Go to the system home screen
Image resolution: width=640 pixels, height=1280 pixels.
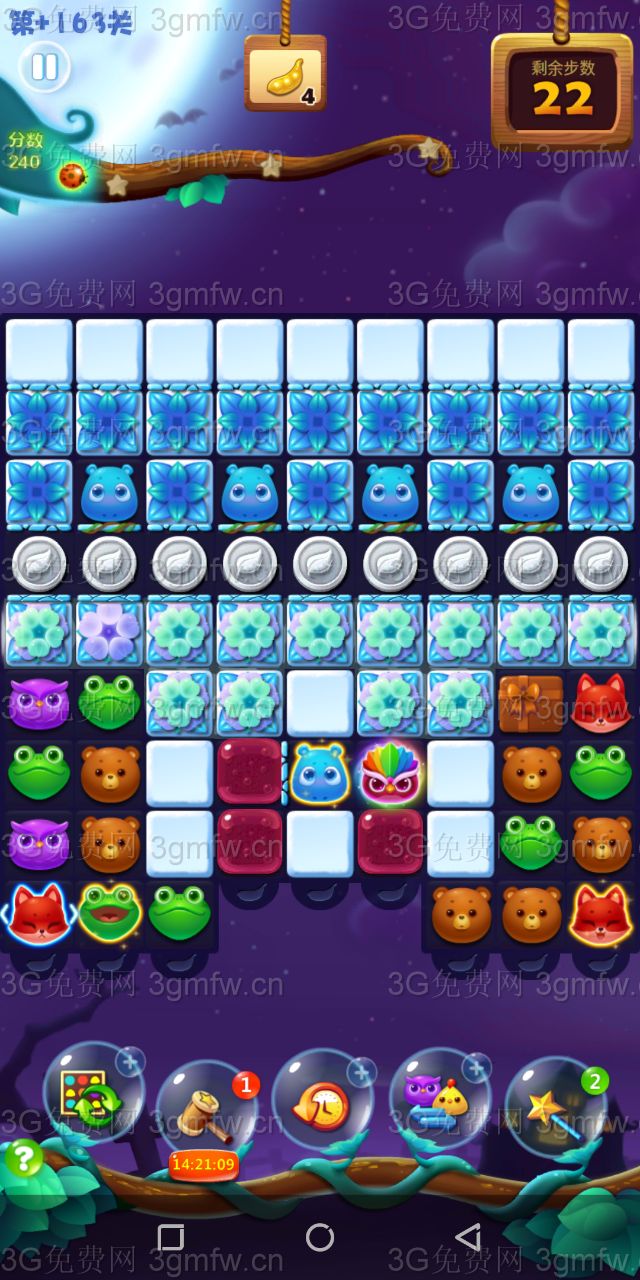[x=320, y=1237]
